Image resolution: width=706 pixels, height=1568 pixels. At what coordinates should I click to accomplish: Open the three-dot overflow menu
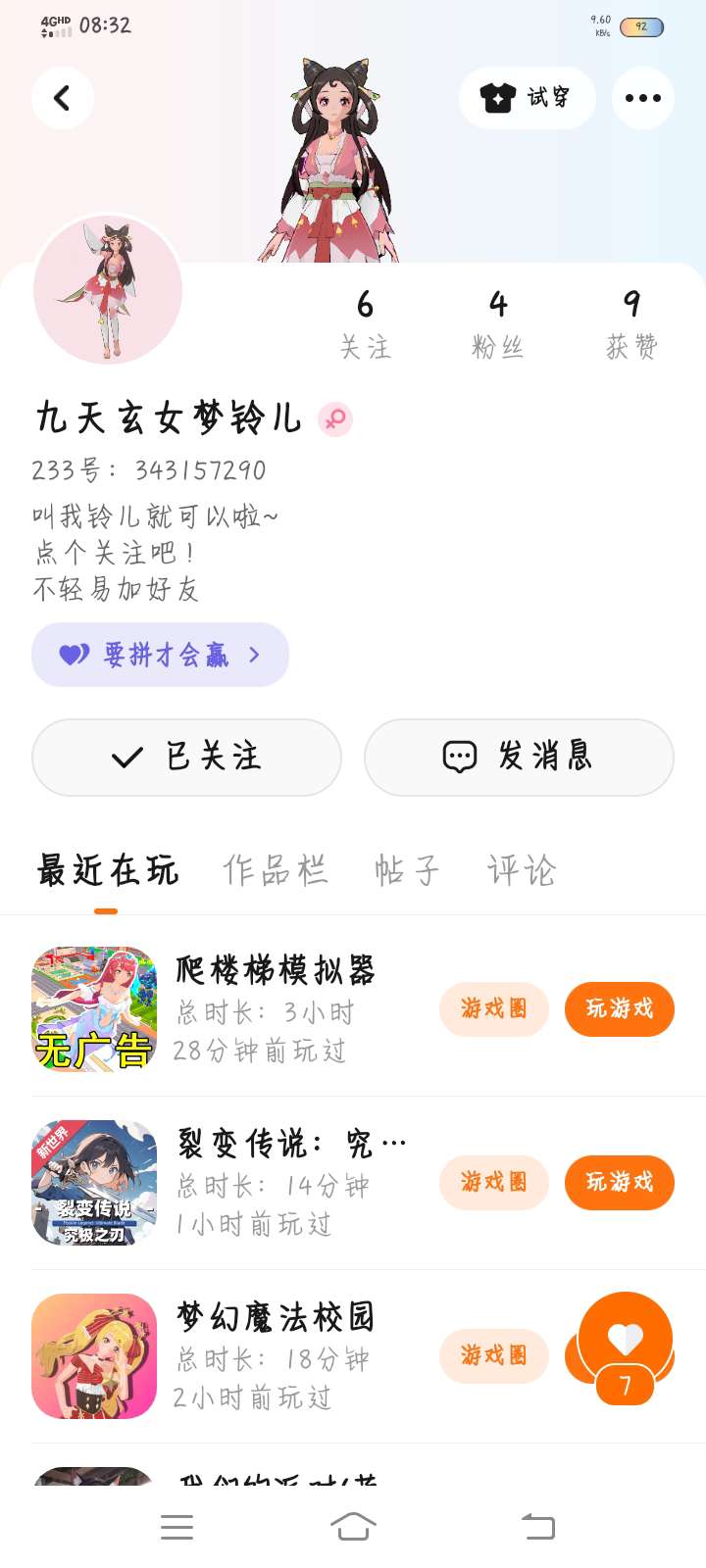[642, 98]
